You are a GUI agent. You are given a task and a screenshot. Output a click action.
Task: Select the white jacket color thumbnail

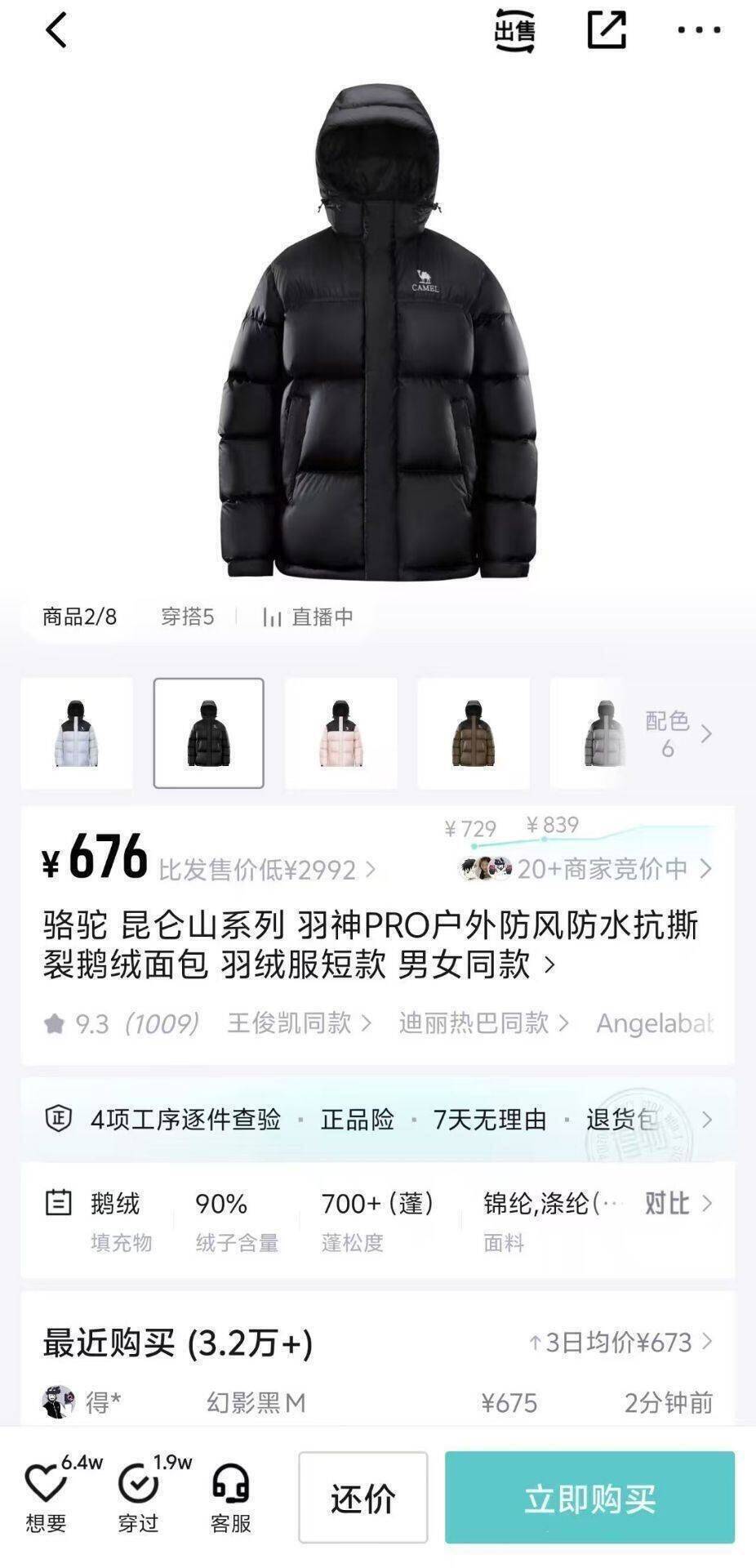[77, 733]
